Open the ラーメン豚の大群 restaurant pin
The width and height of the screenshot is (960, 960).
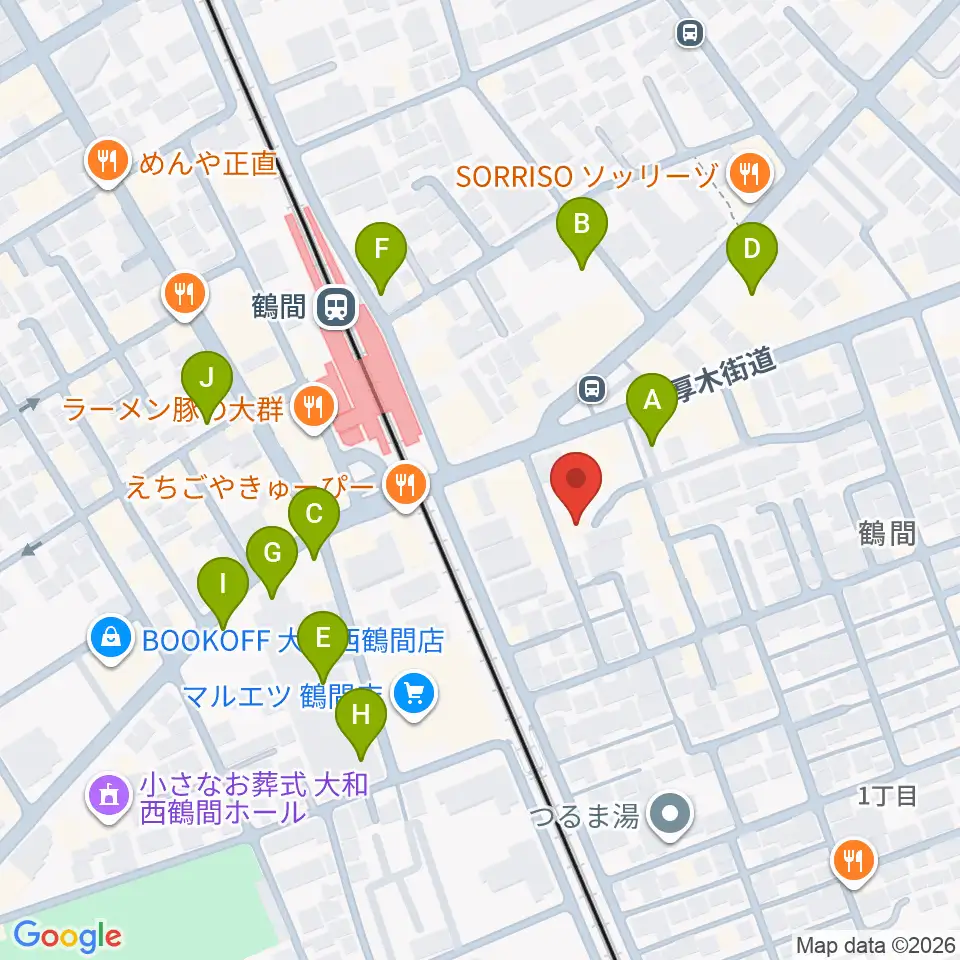(314, 408)
